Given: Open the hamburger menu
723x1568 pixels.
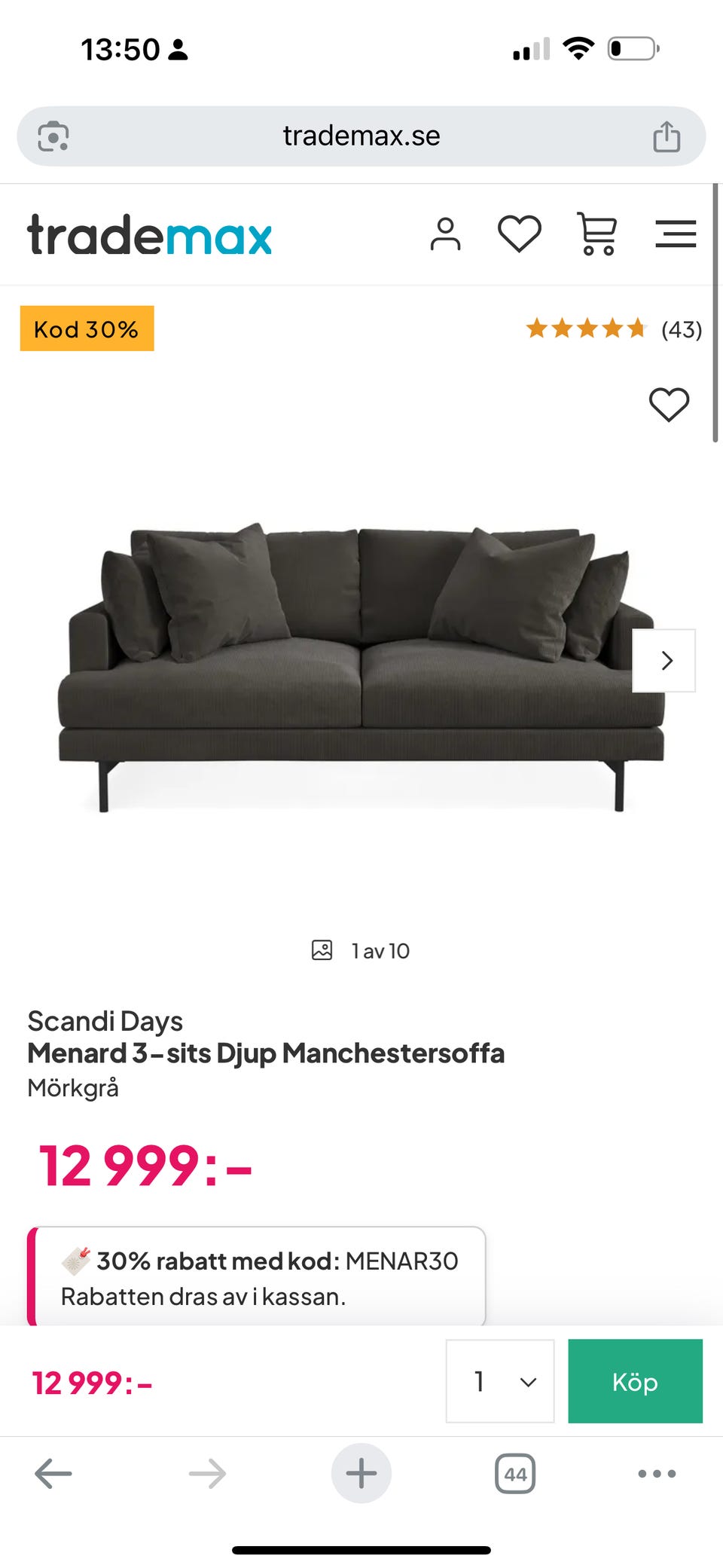Looking at the screenshot, I should (x=675, y=234).
